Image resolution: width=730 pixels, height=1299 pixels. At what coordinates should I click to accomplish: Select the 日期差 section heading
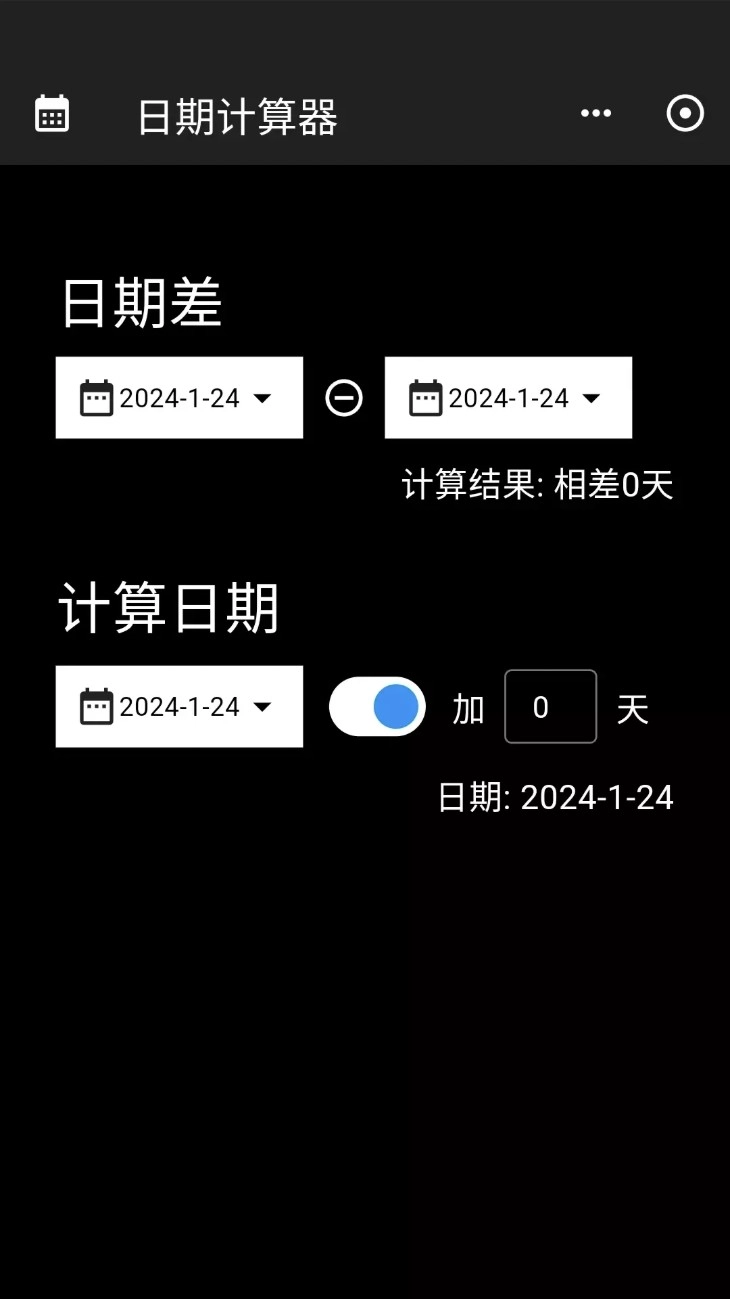pos(139,302)
